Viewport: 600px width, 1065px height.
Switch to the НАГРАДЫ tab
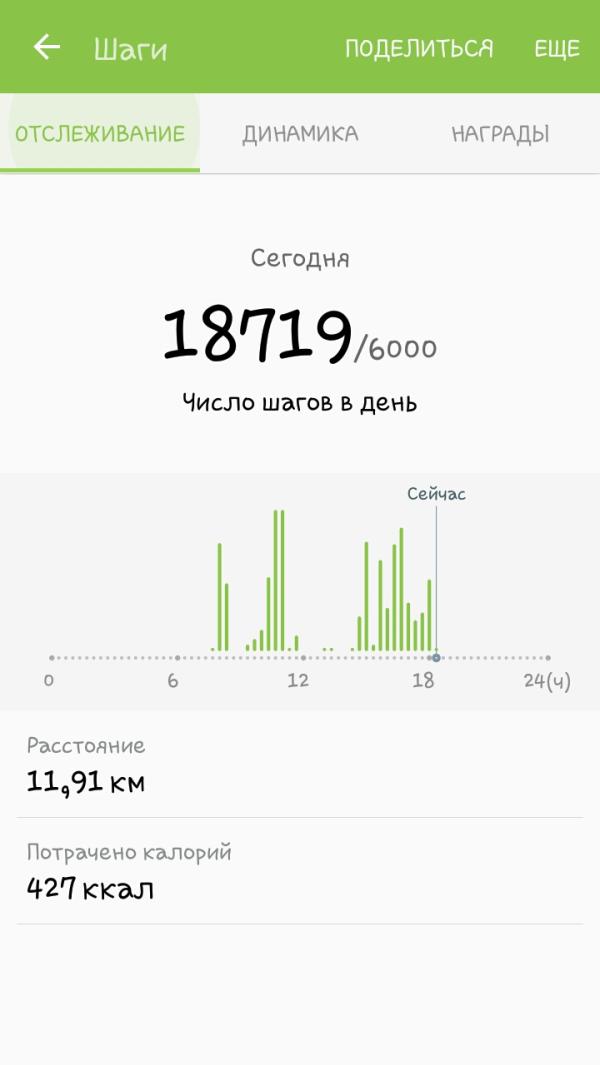point(500,134)
